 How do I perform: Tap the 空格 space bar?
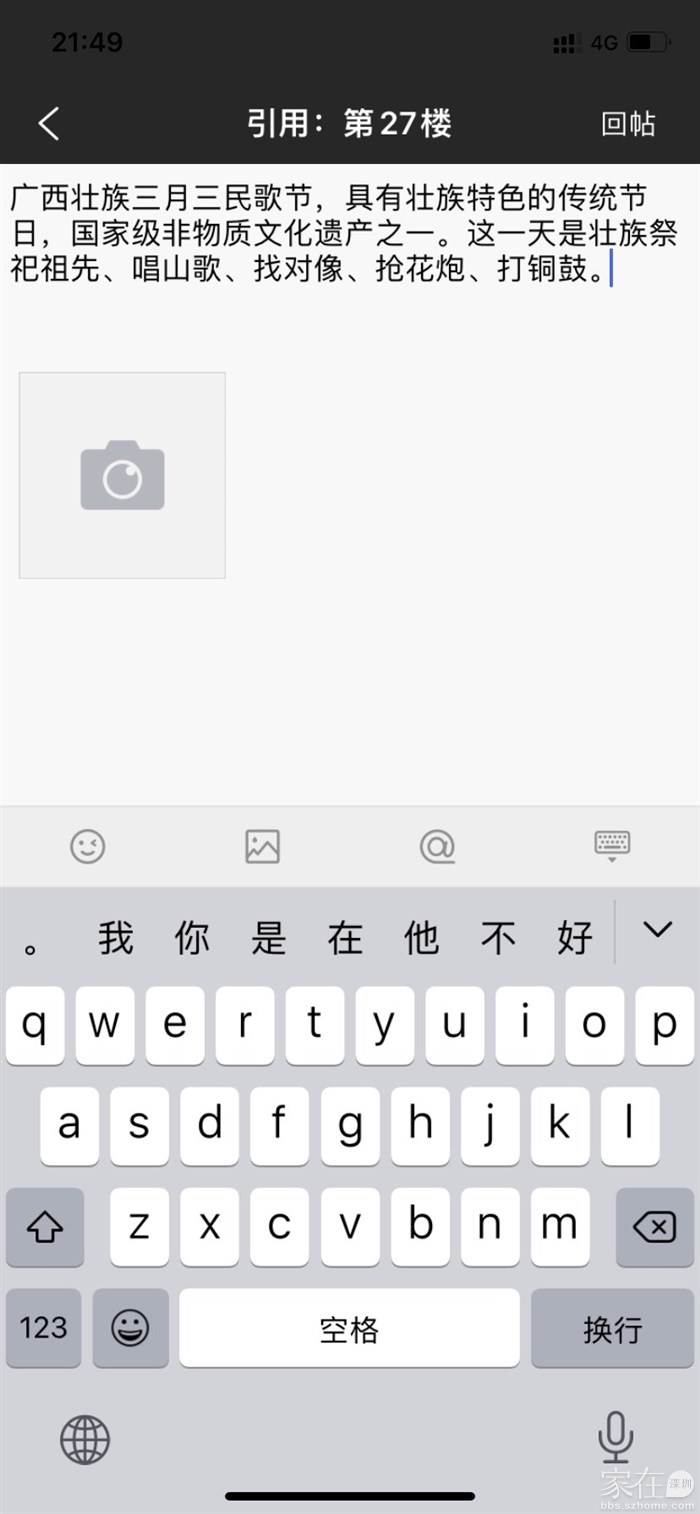[x=349, y=1329]
